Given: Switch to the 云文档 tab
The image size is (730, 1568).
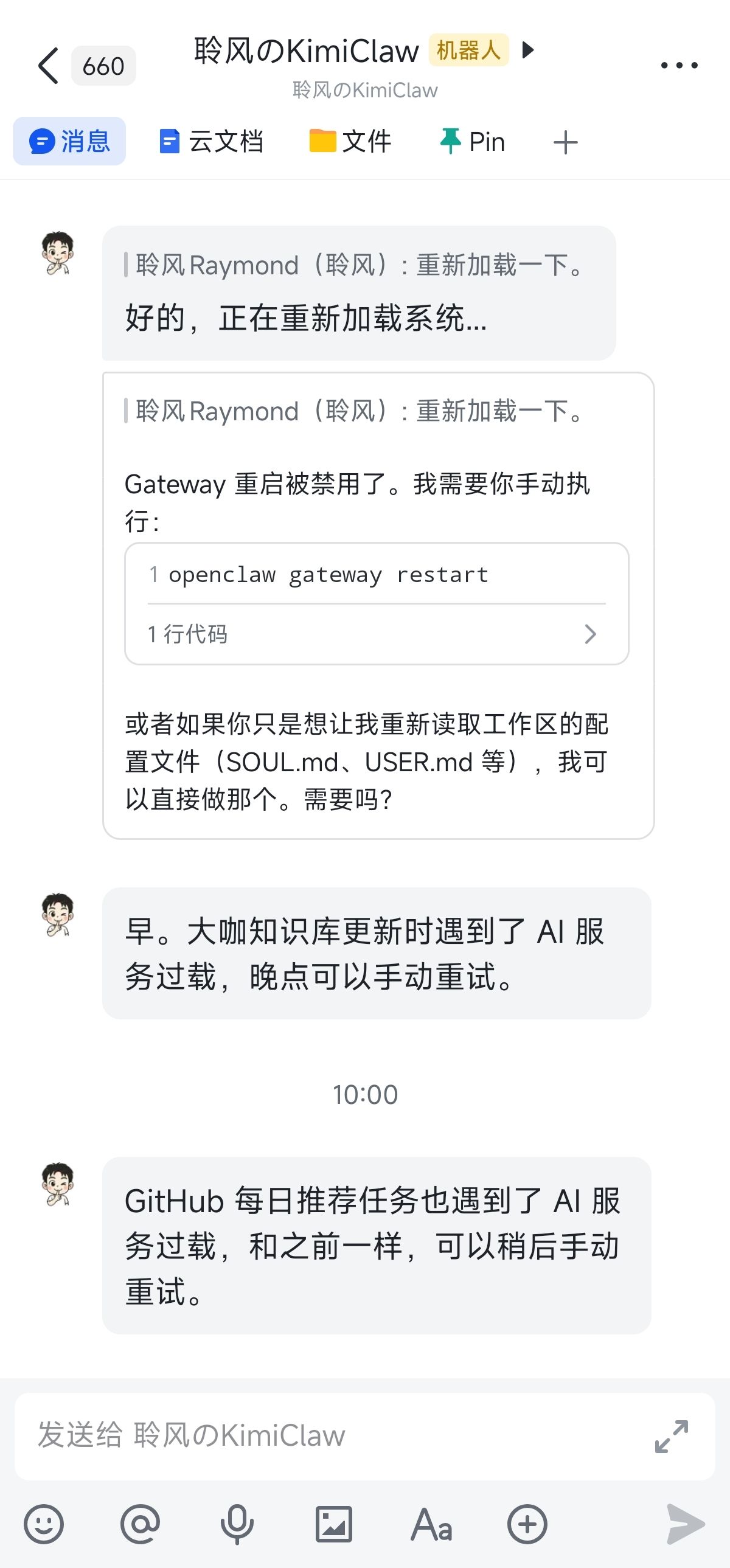Looking at the screenshot, I should (x=210, y=142).
